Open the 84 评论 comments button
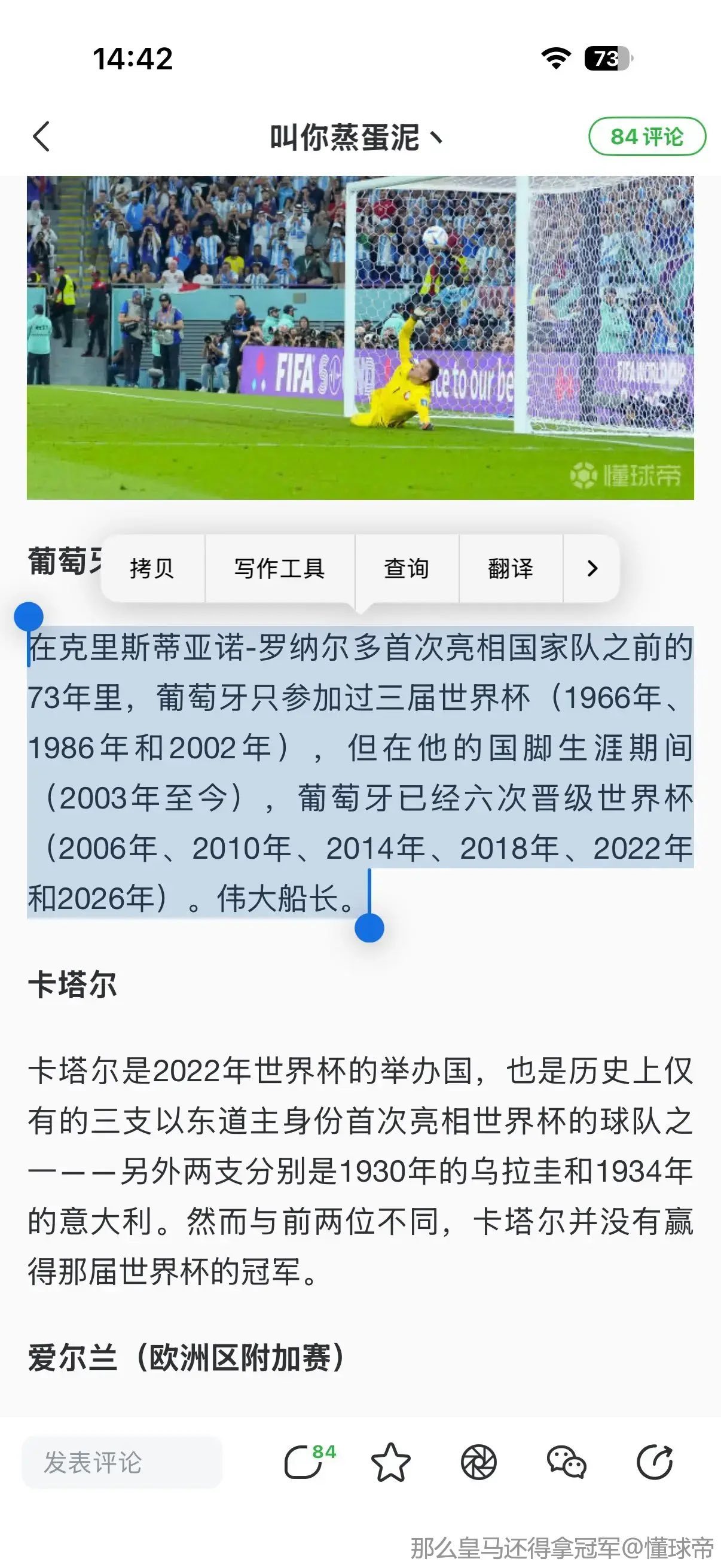The width and height of the screenshot is (721, 1568). coord(647,136)
